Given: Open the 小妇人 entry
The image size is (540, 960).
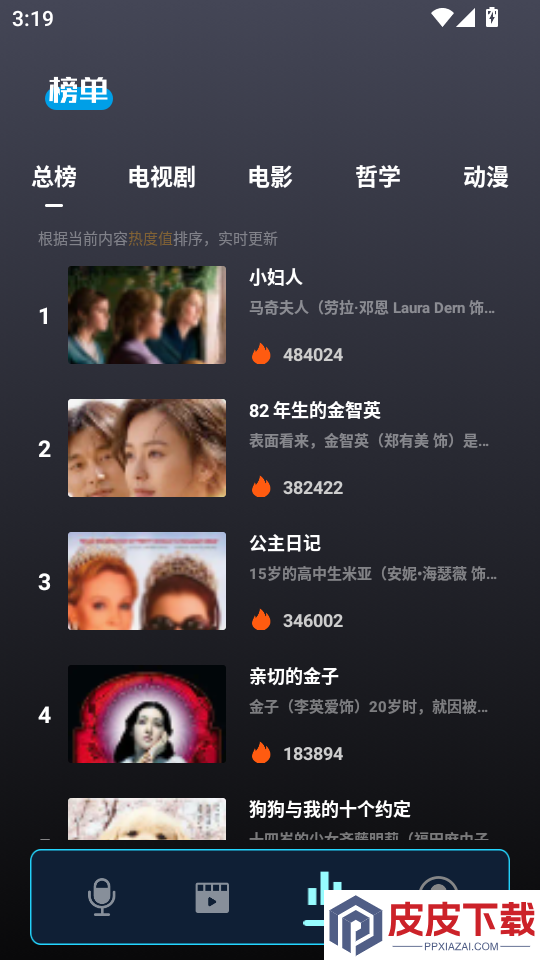Looking at the screenshot, I should [270, 315].
